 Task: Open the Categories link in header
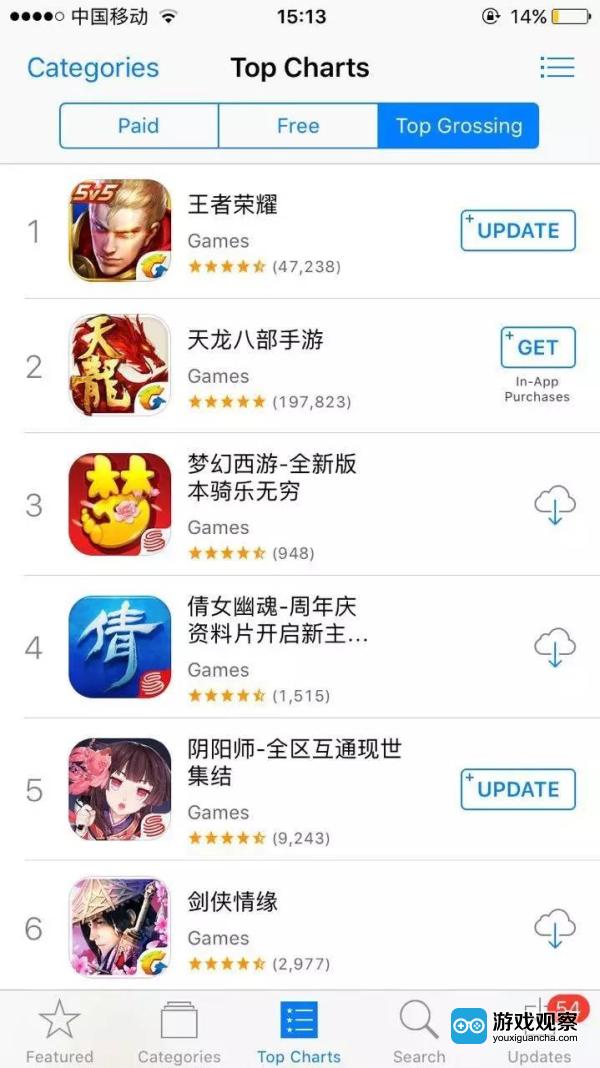point(93,68)
